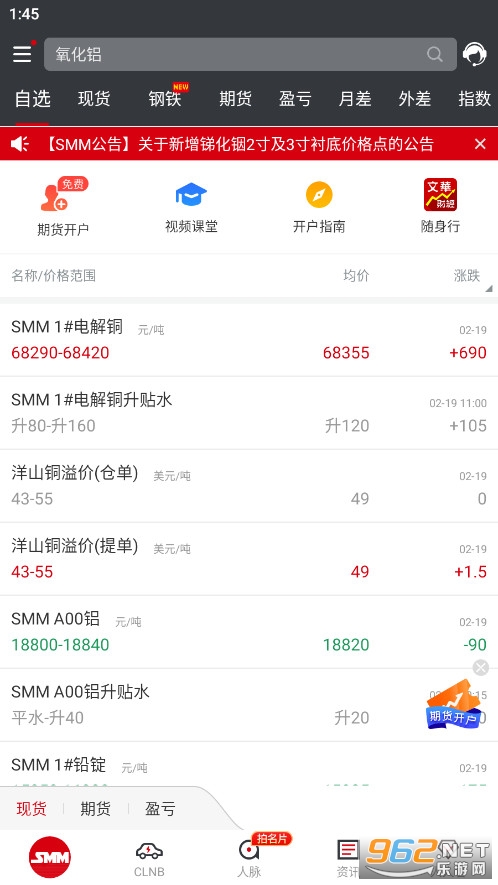Dismiss the SMM公告 red banner
Screen dimensions: 498x885
480,144
